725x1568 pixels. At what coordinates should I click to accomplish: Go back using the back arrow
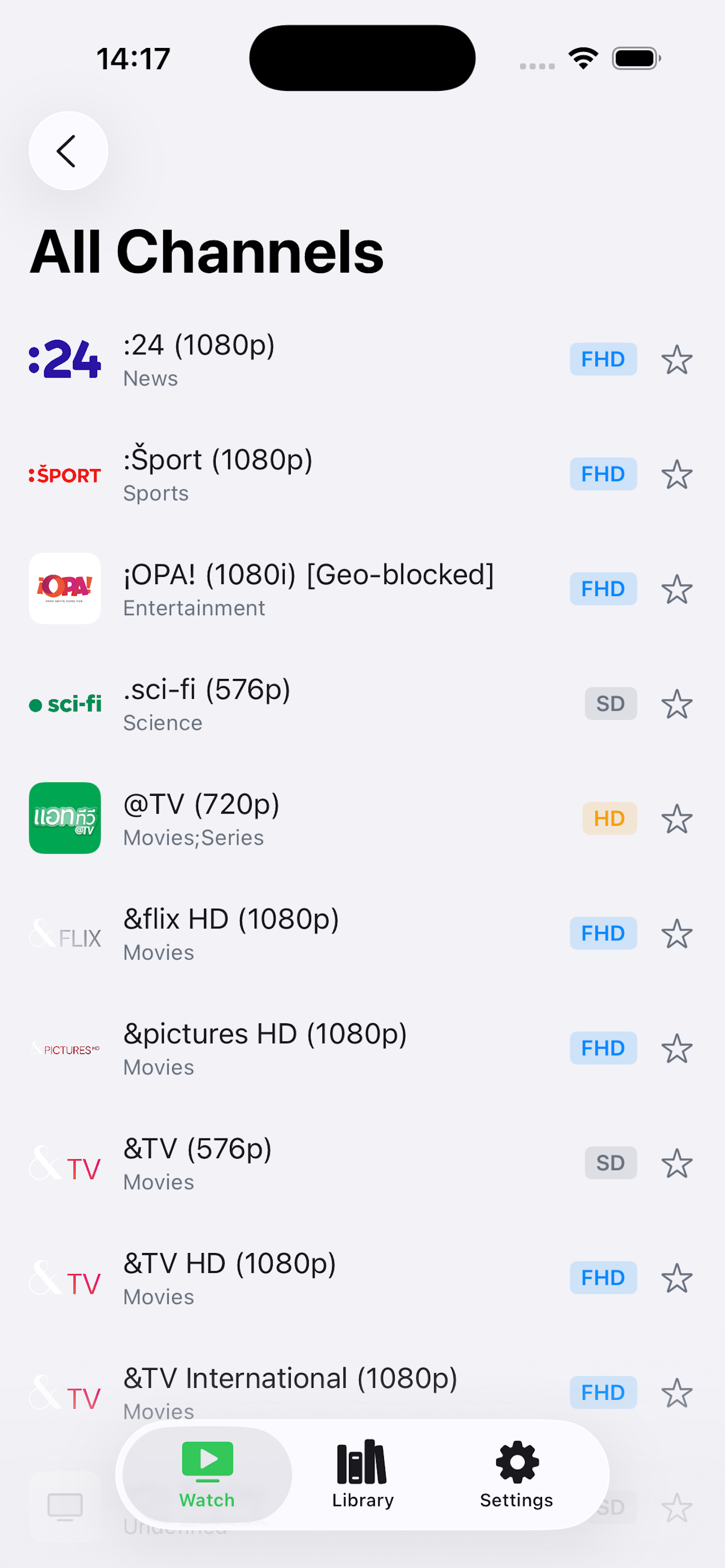pos(68,150)
